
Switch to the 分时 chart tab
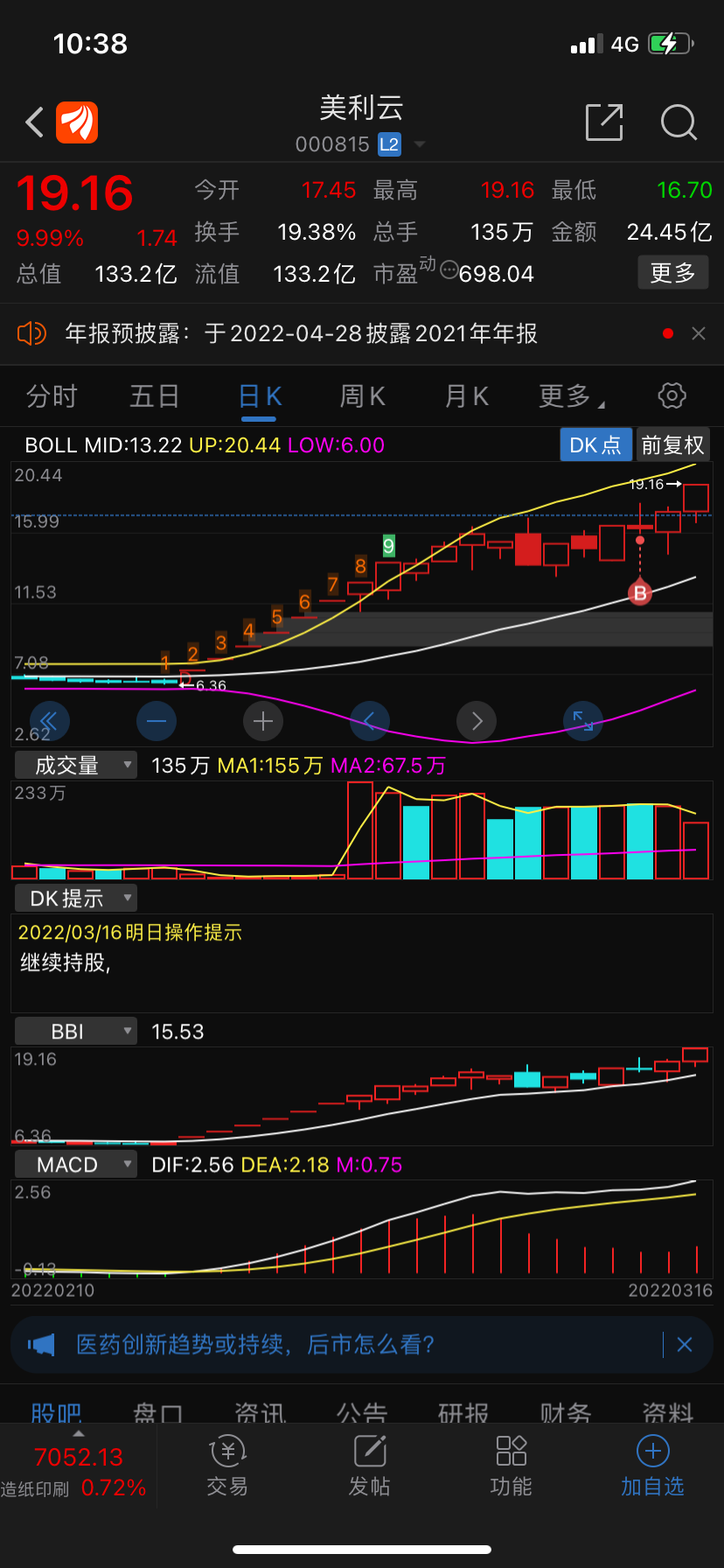pyautogui.click(x=52, y=396)
